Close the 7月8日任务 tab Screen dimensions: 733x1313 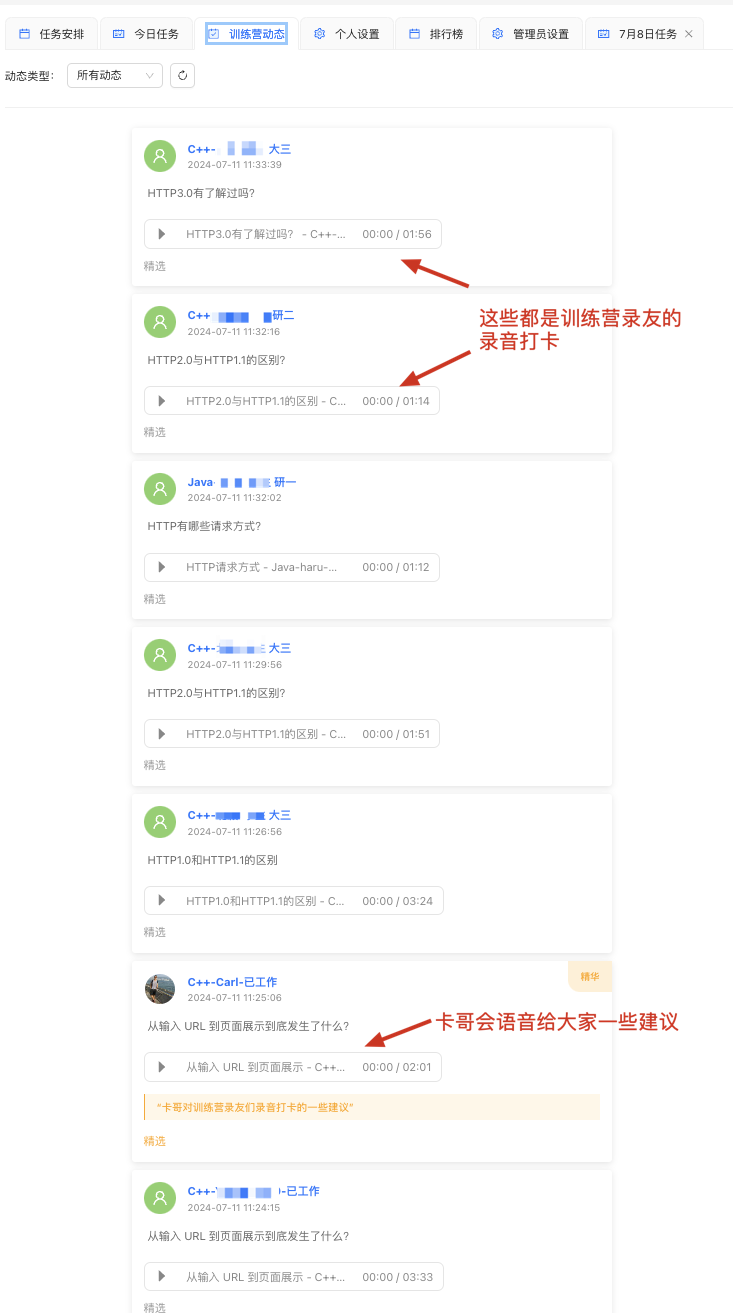[x=689, y=34]
